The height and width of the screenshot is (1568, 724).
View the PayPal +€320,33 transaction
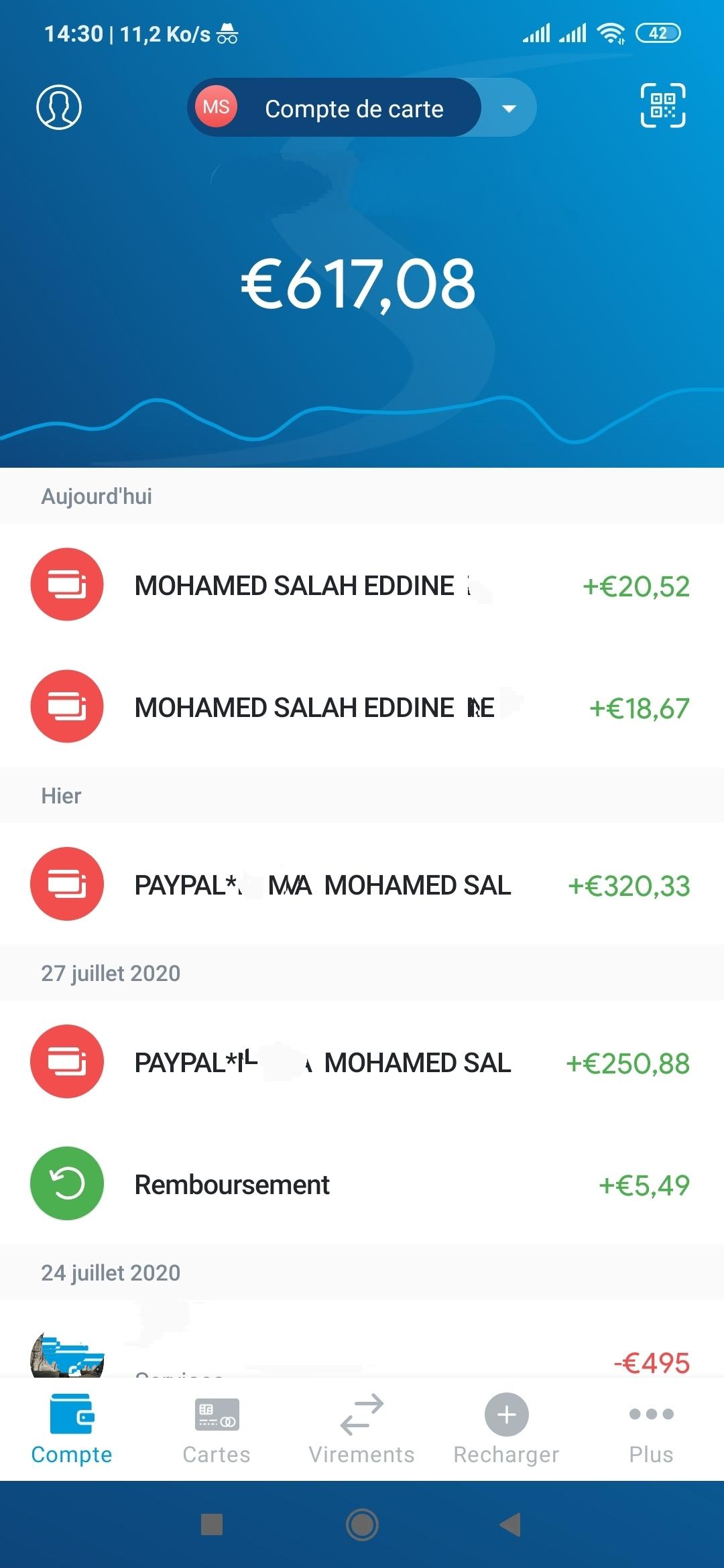[x=362, y=885]
